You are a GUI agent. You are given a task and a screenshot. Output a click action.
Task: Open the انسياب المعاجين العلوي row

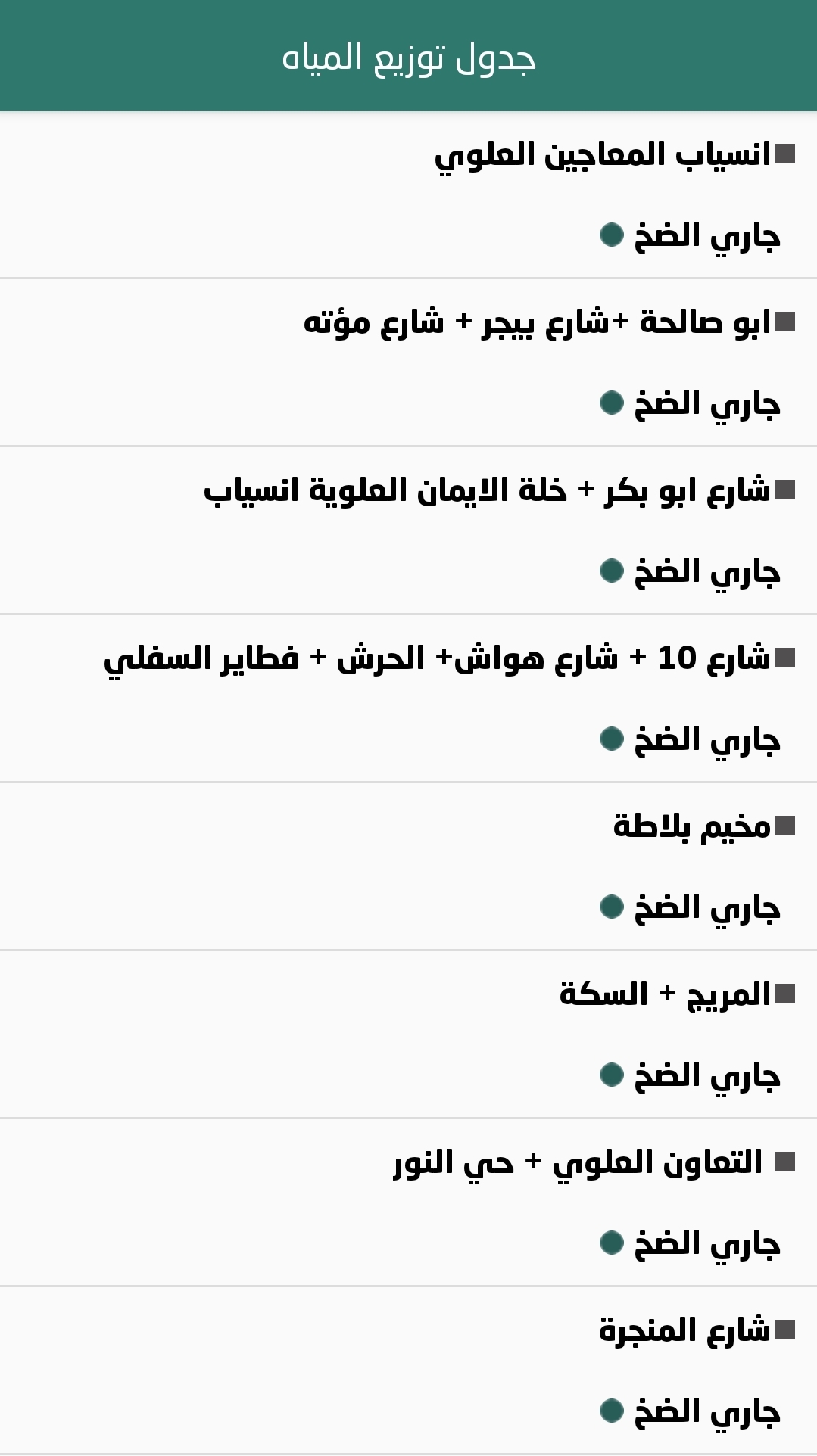[603, 155]
